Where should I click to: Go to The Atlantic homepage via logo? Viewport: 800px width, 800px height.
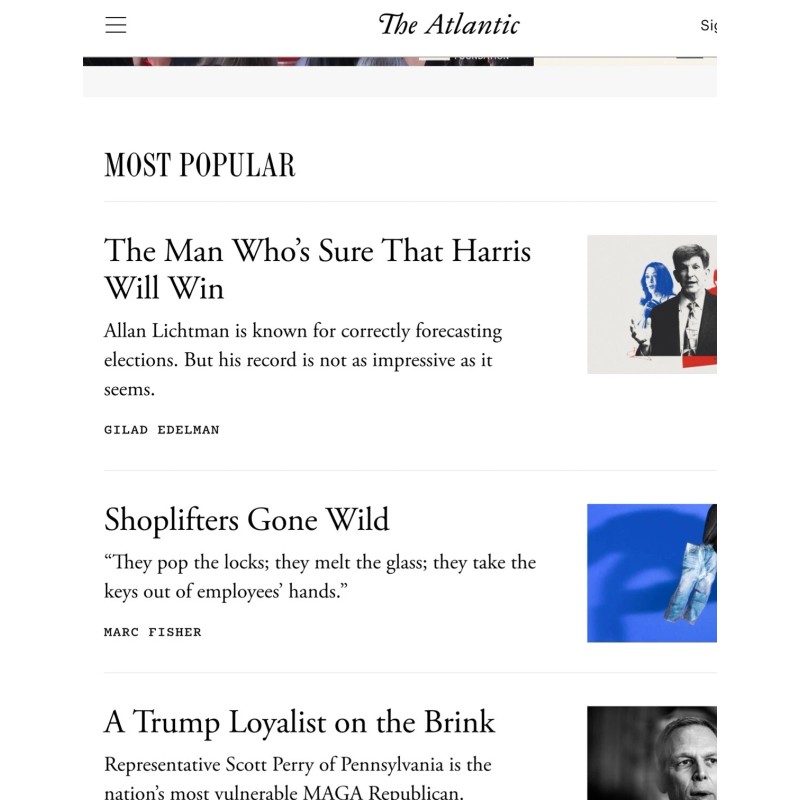tap(449, 25)
